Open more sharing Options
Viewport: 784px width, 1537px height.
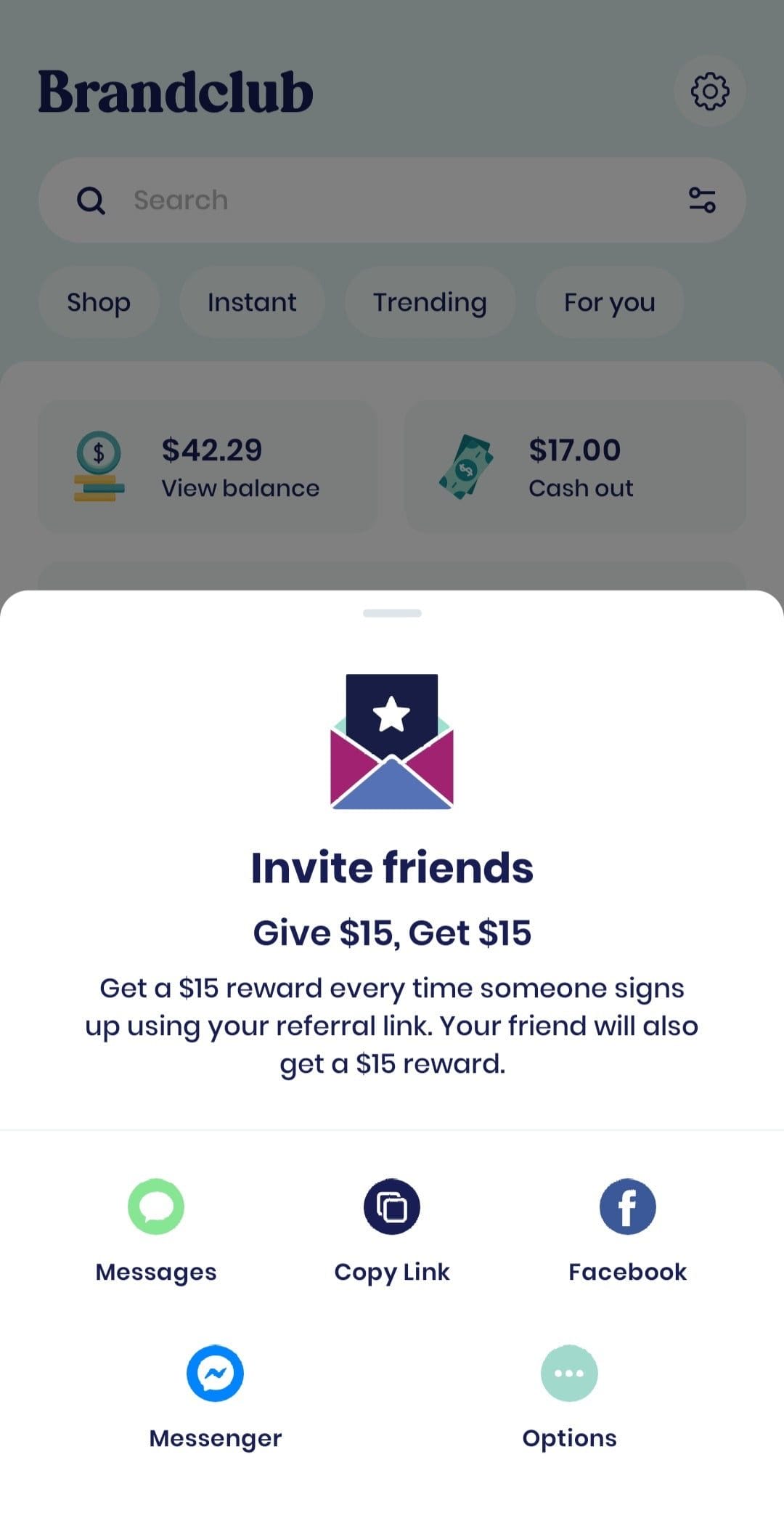tap(569, 1397)
